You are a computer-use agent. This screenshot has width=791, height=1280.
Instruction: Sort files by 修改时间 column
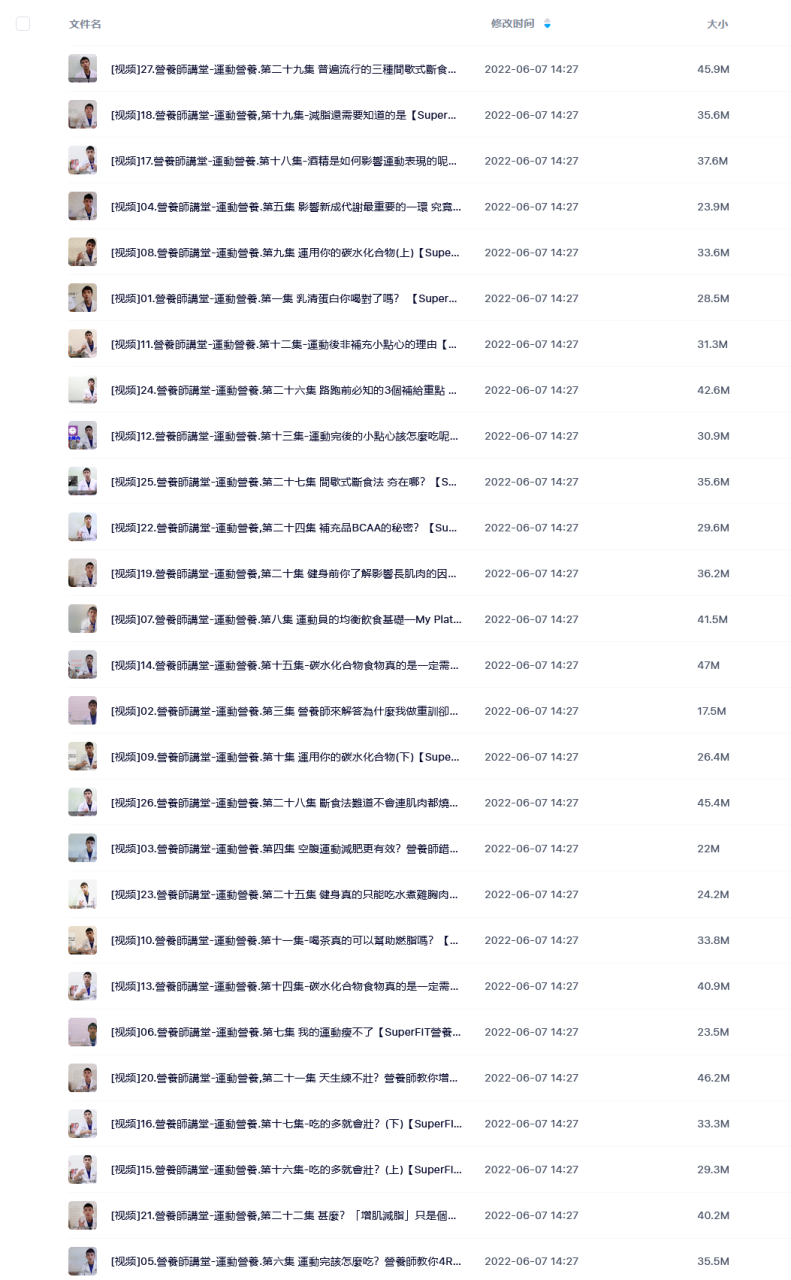pos(512,23)
